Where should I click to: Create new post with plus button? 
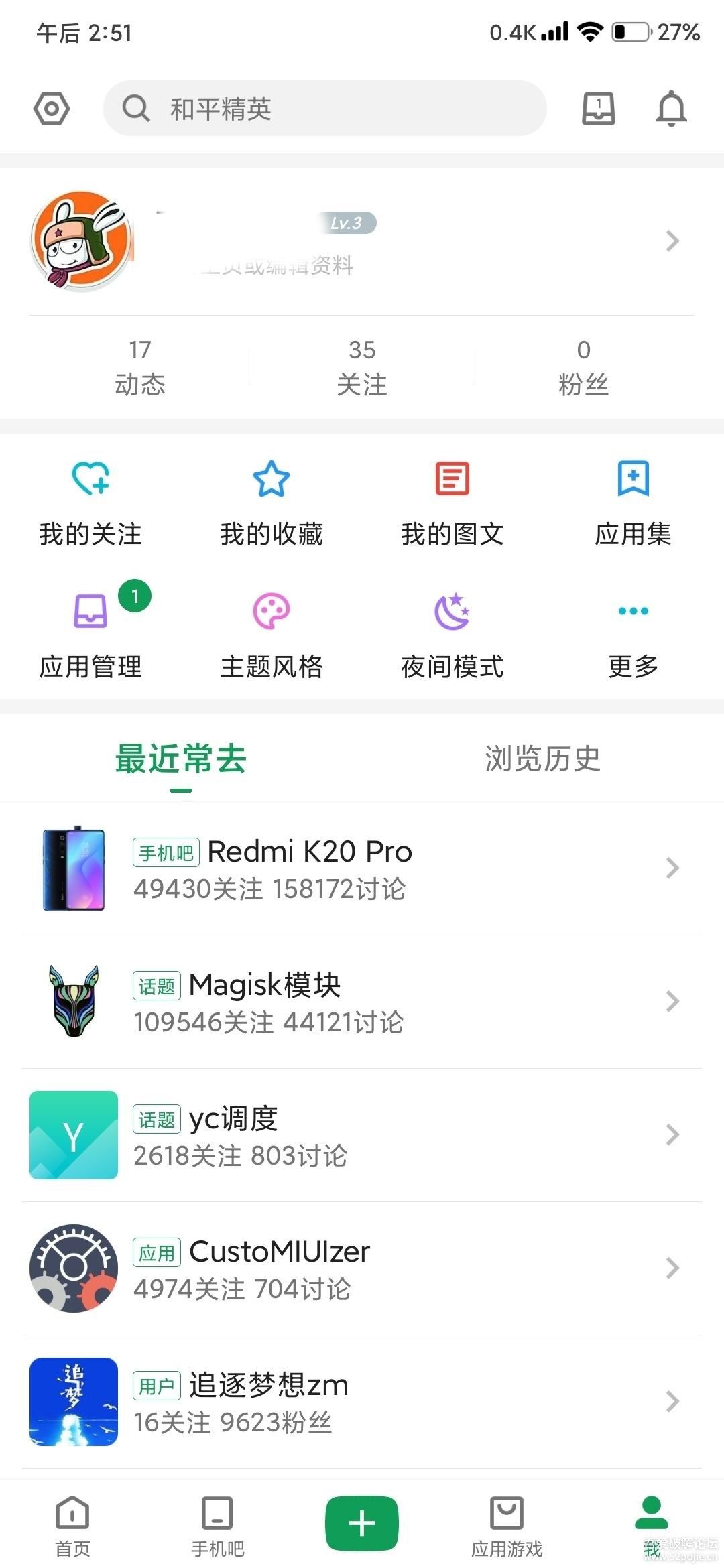(x=362, y=1523)
